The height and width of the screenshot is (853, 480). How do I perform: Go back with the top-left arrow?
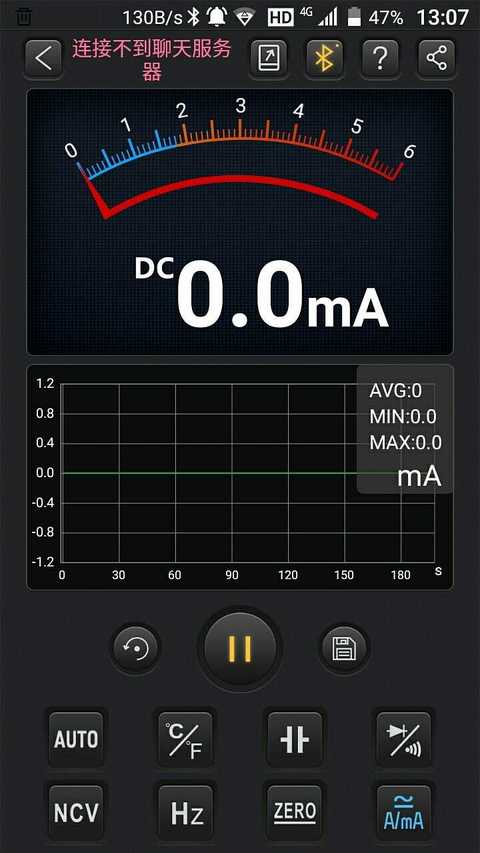[43, 58]
